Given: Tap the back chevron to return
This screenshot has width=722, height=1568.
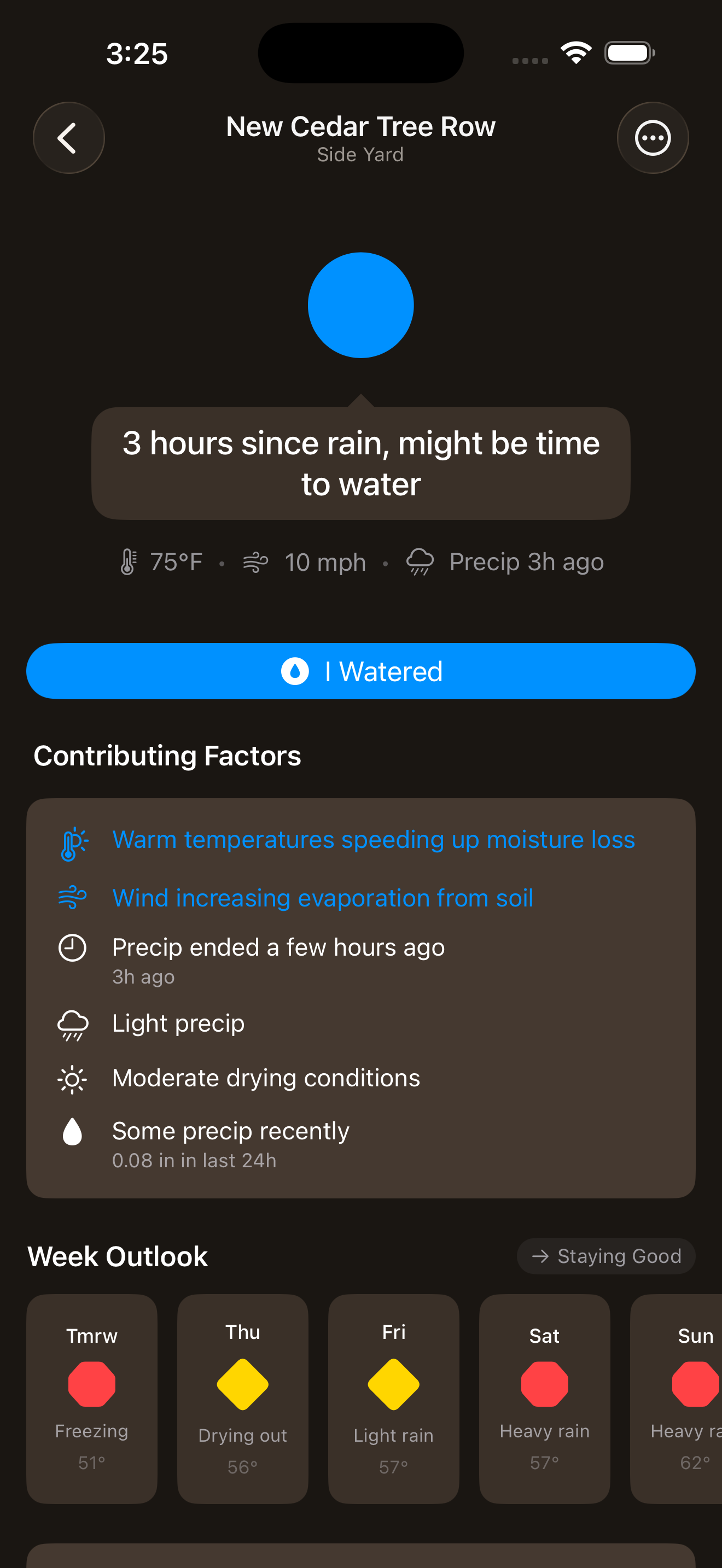Looking at the screenshot, I should 69,138.
